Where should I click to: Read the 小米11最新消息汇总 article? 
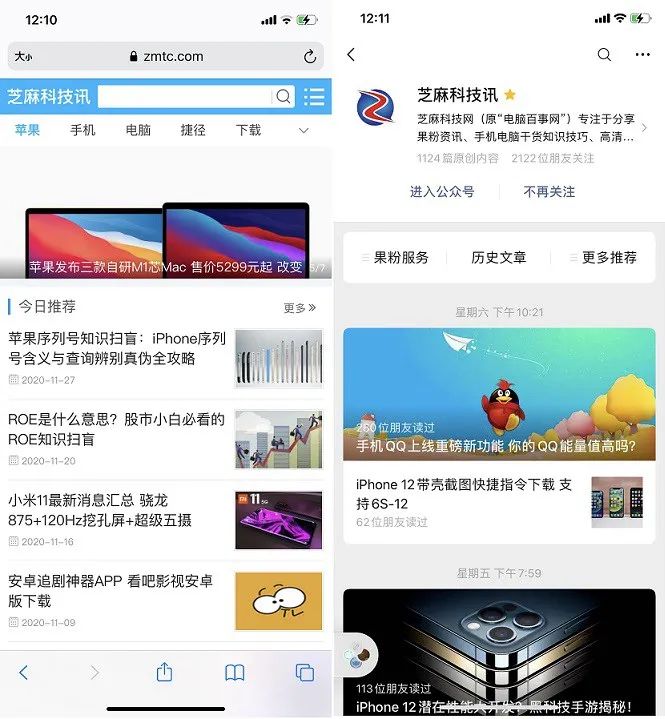[x=100, y=510]
